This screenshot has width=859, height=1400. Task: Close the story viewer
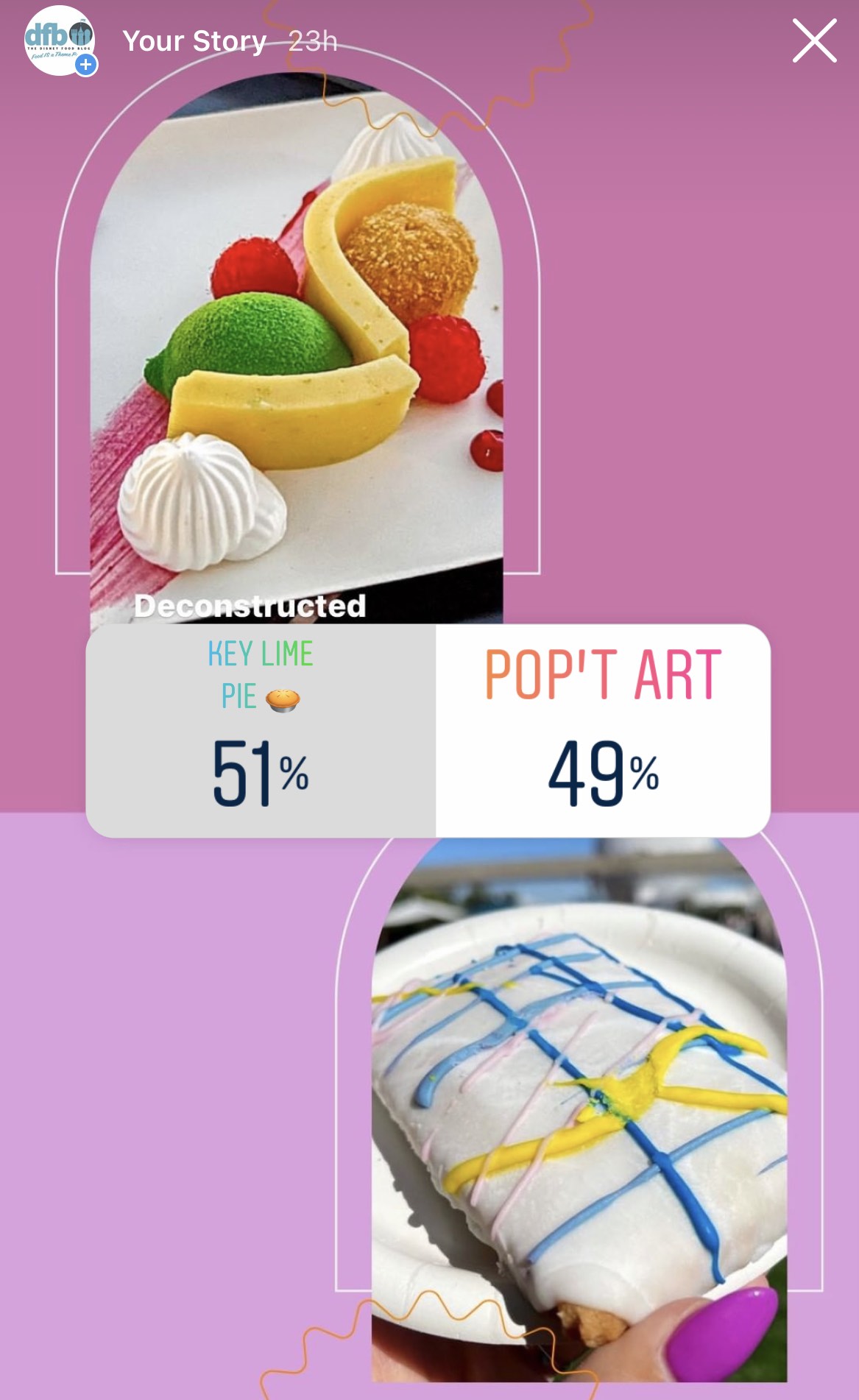tap(814, 41)
